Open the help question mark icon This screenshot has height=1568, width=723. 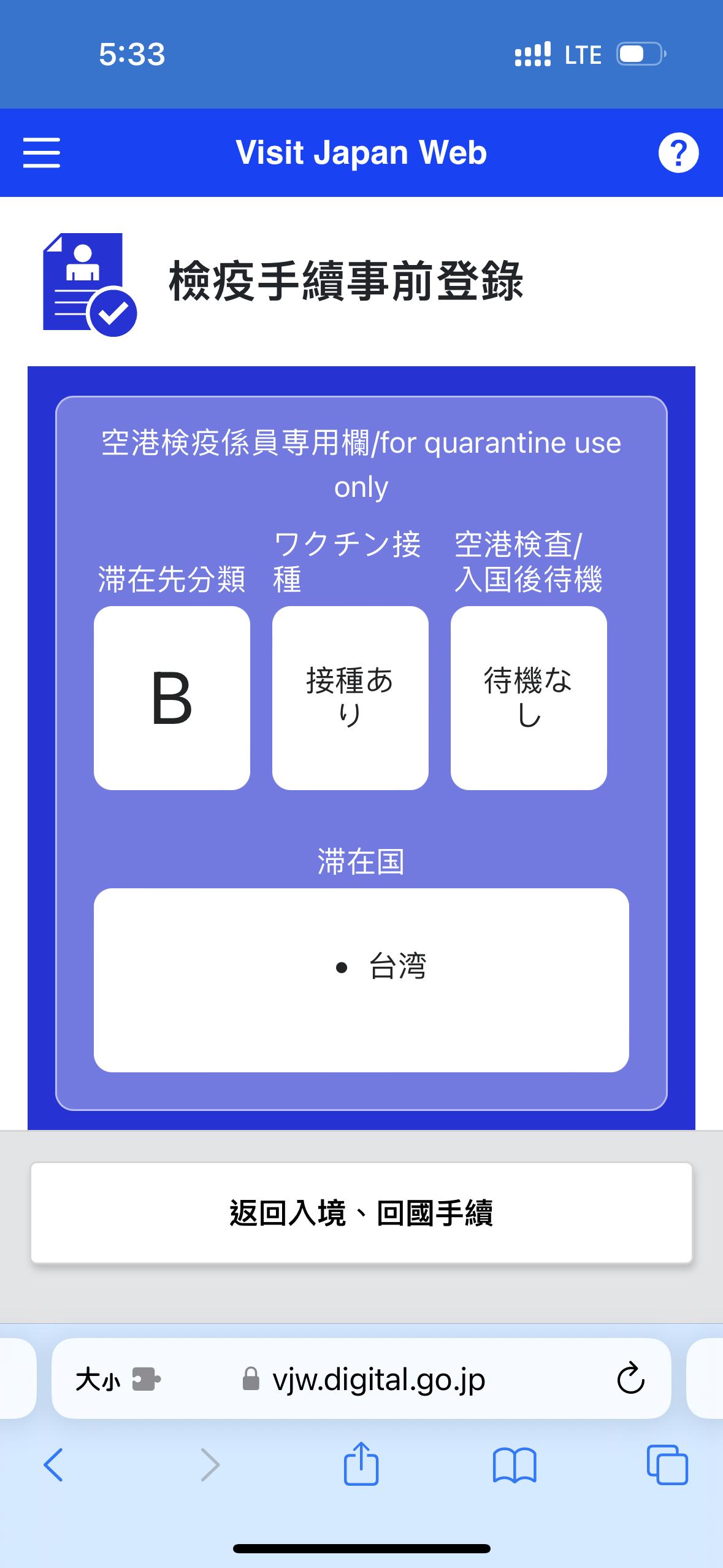click(678, 153)
